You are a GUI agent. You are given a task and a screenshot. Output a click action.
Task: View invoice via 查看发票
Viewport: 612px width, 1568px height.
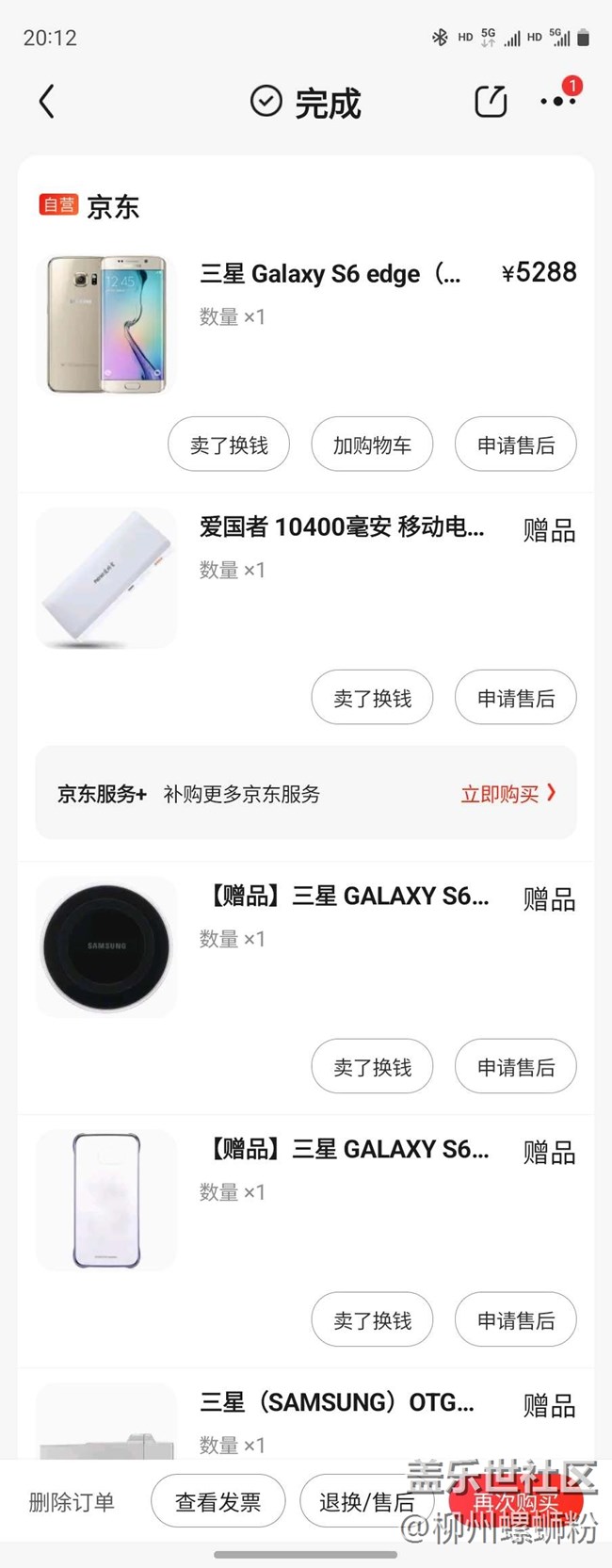coord(217,1502)
